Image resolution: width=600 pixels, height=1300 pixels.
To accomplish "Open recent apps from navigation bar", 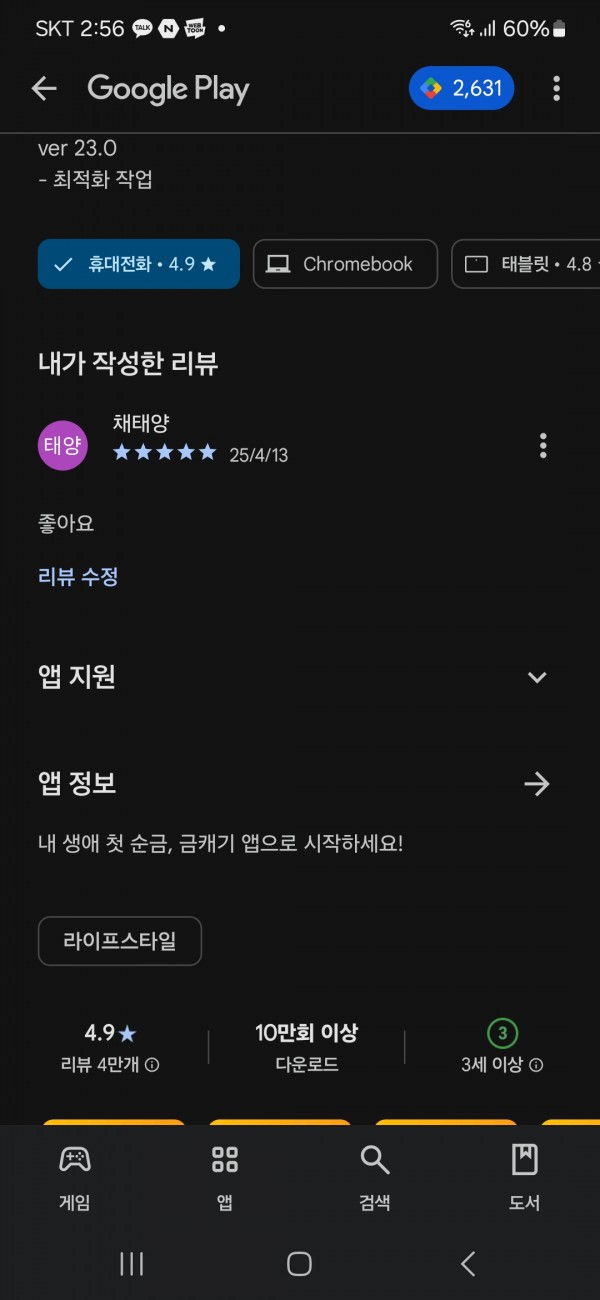I will pos(132,1264).
